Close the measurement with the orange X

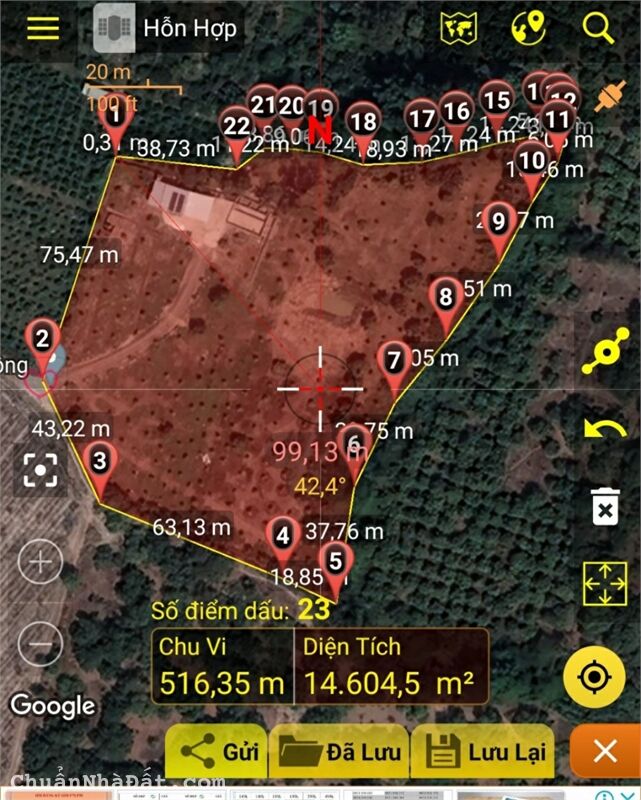(x=604, y=752)
